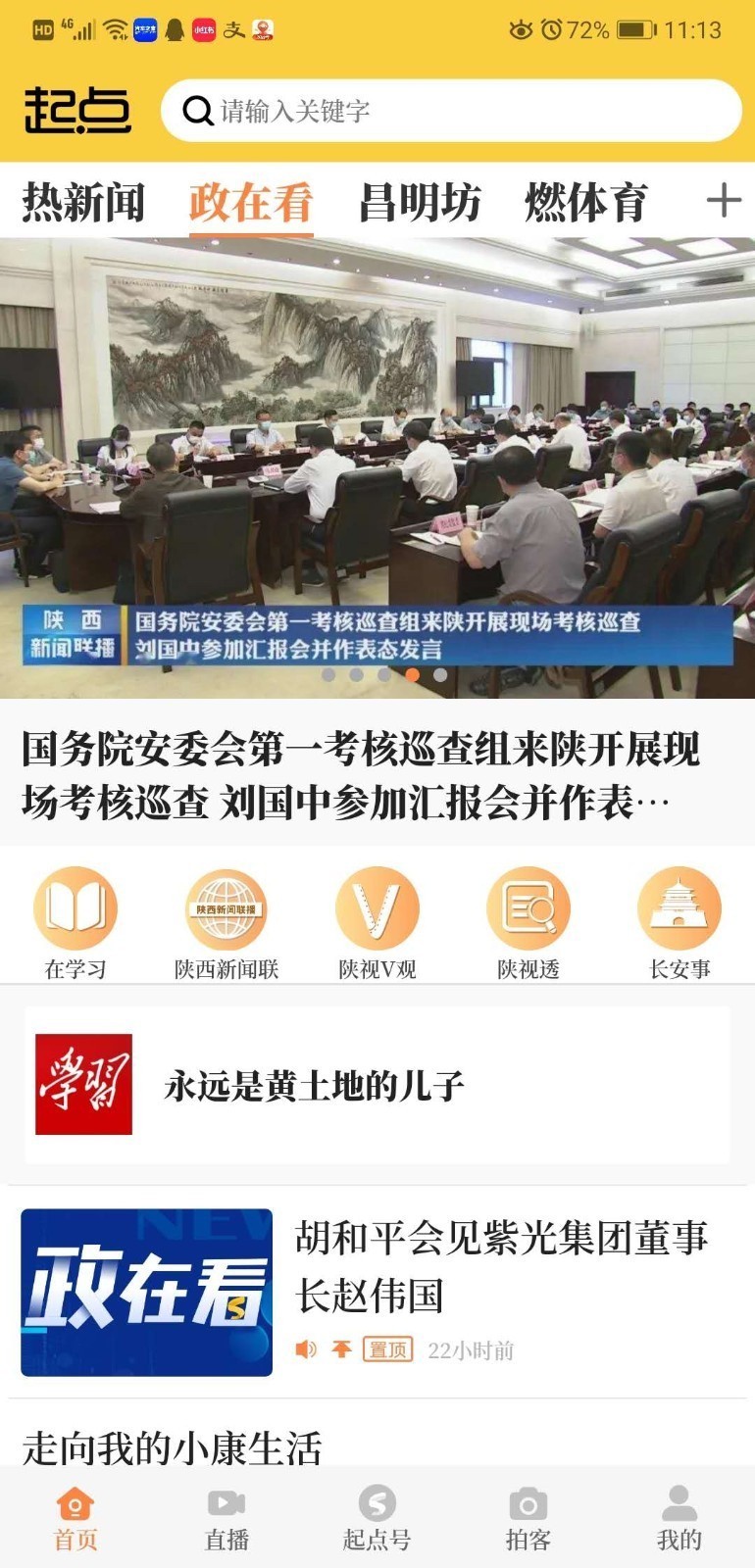Open the 陕西新闻联 shortcut

tap(226, 923)
